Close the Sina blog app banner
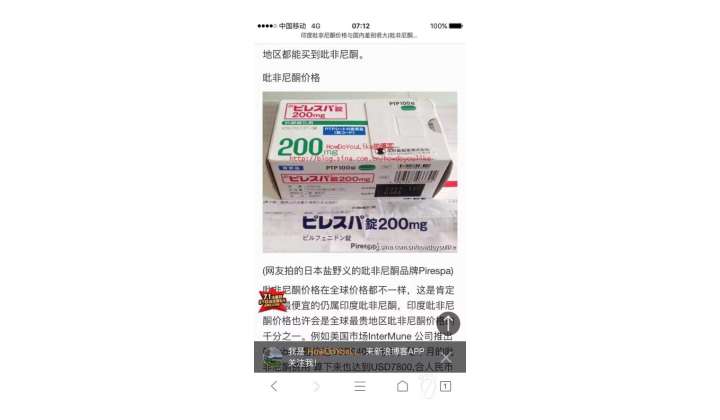720x420 pixels. [x=447, y=356]
